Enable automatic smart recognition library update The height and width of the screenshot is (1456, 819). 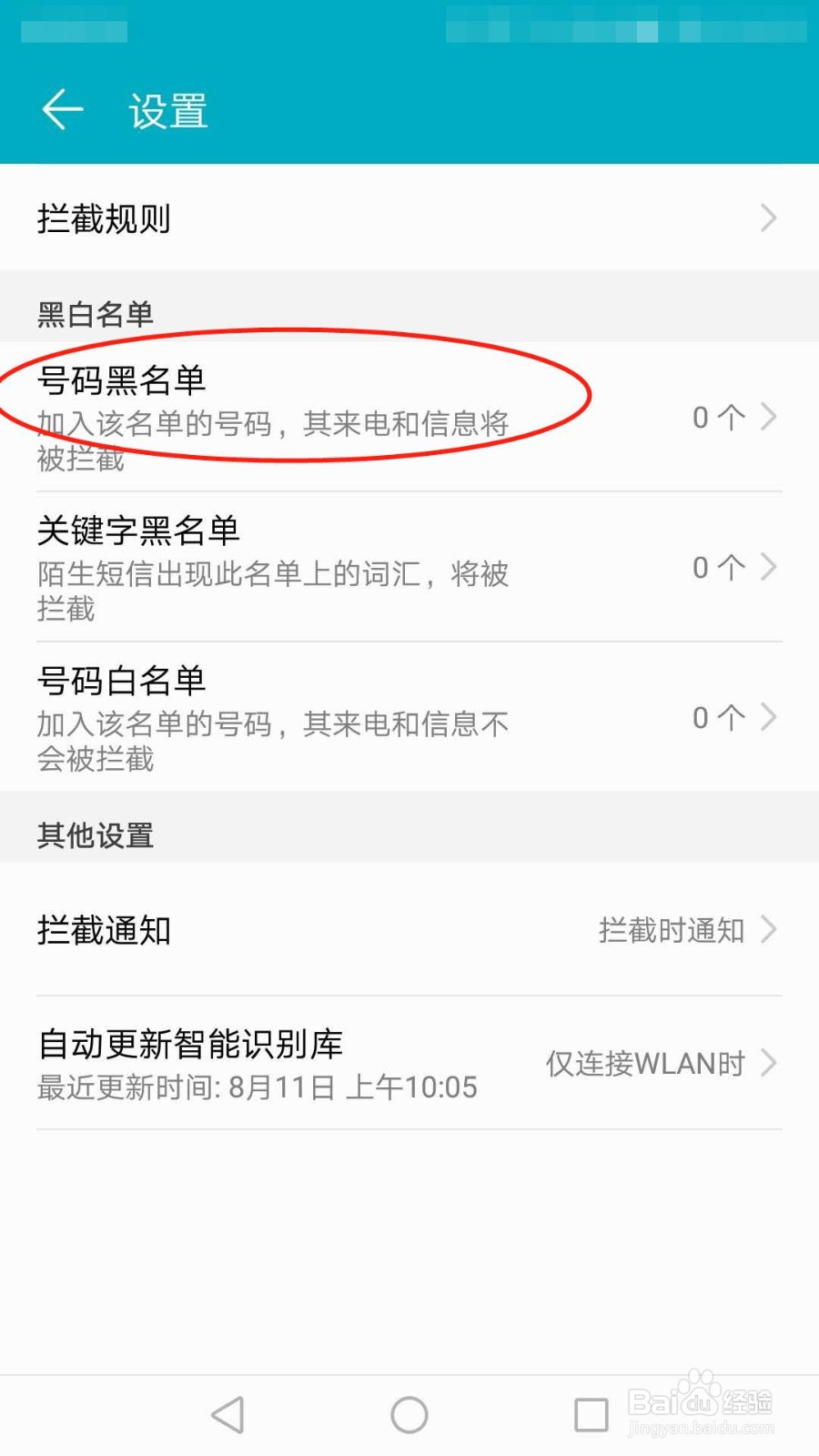pyautogui.click(x=273, y=1063)
